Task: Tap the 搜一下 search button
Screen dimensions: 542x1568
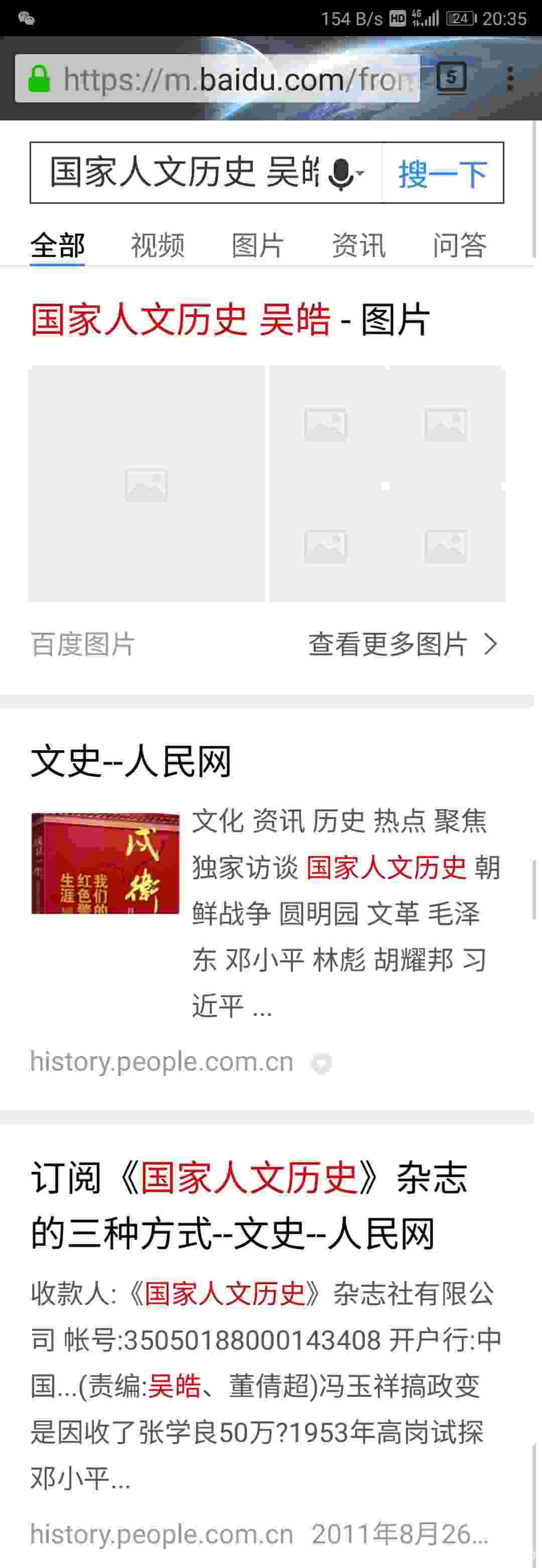Action: (x=443, y=174)
